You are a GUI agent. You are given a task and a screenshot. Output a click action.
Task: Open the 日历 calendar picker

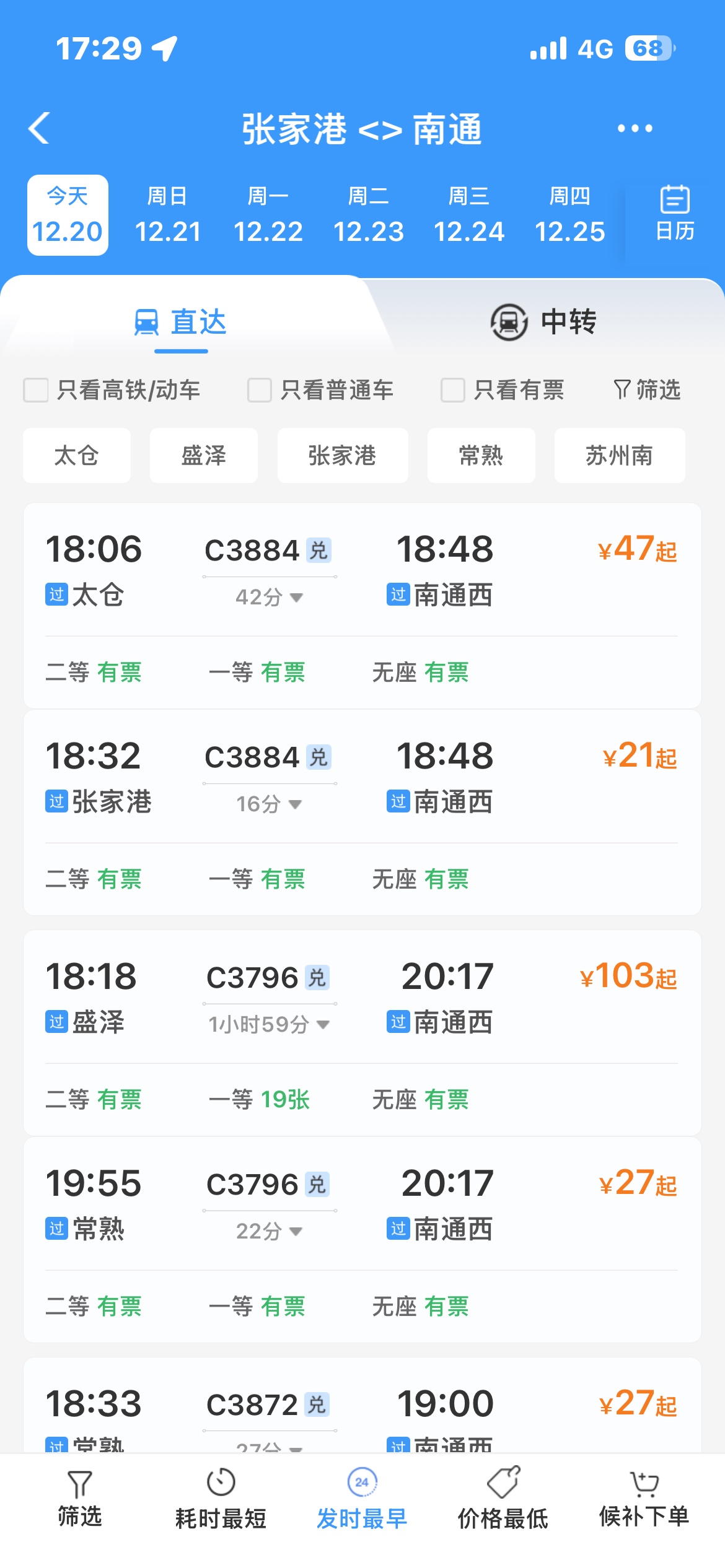[675, 214]
